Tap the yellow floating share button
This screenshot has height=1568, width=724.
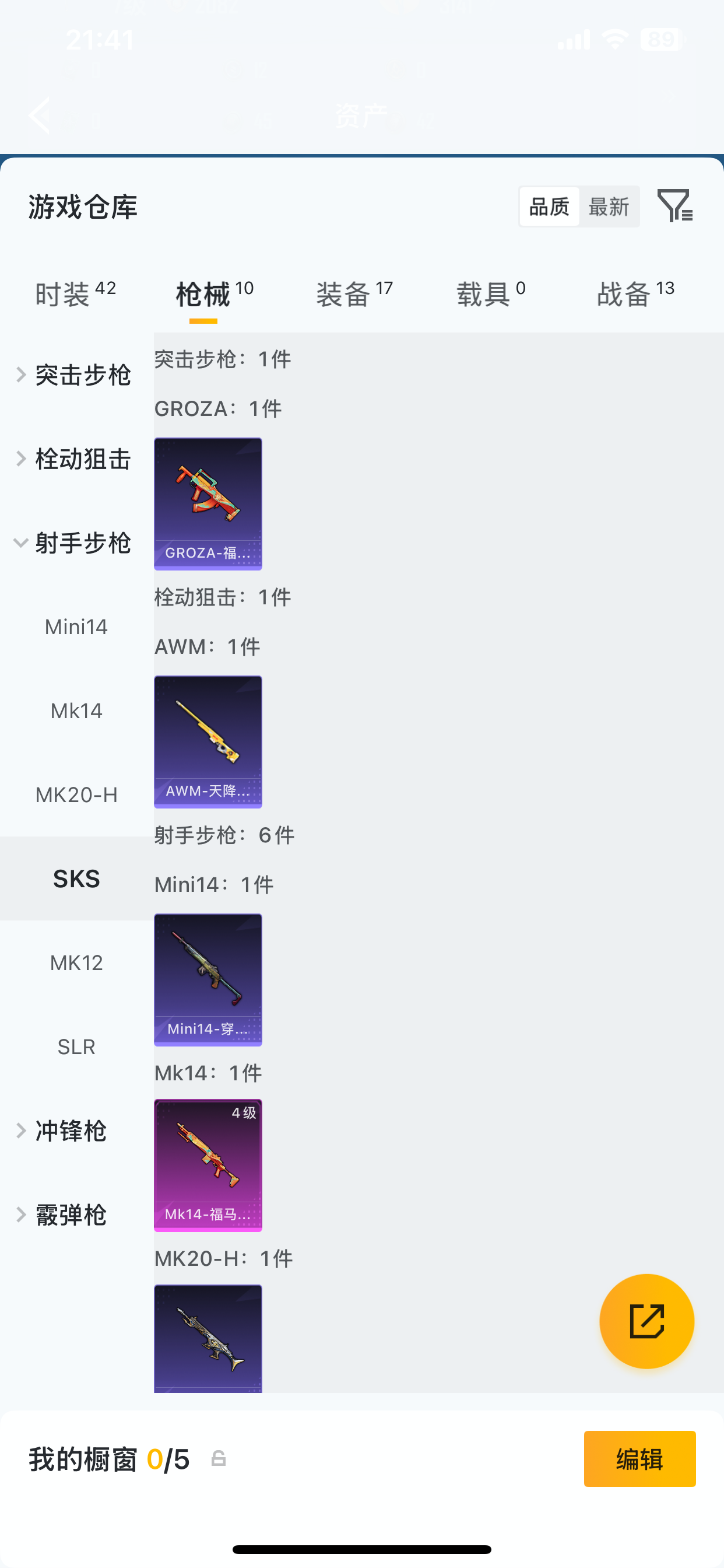coord(646,1321)
